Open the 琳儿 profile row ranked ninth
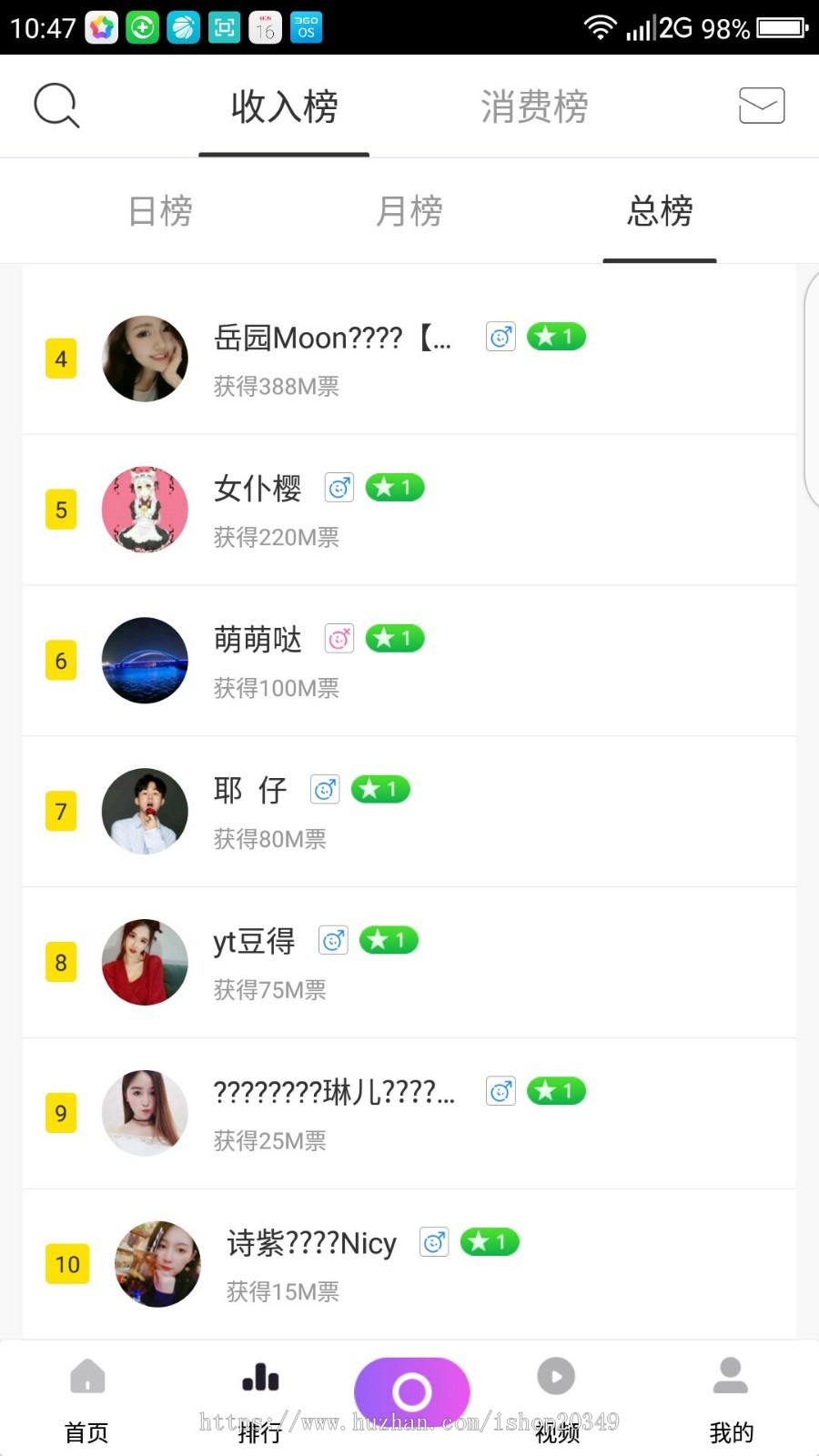 pos(409,1114)
